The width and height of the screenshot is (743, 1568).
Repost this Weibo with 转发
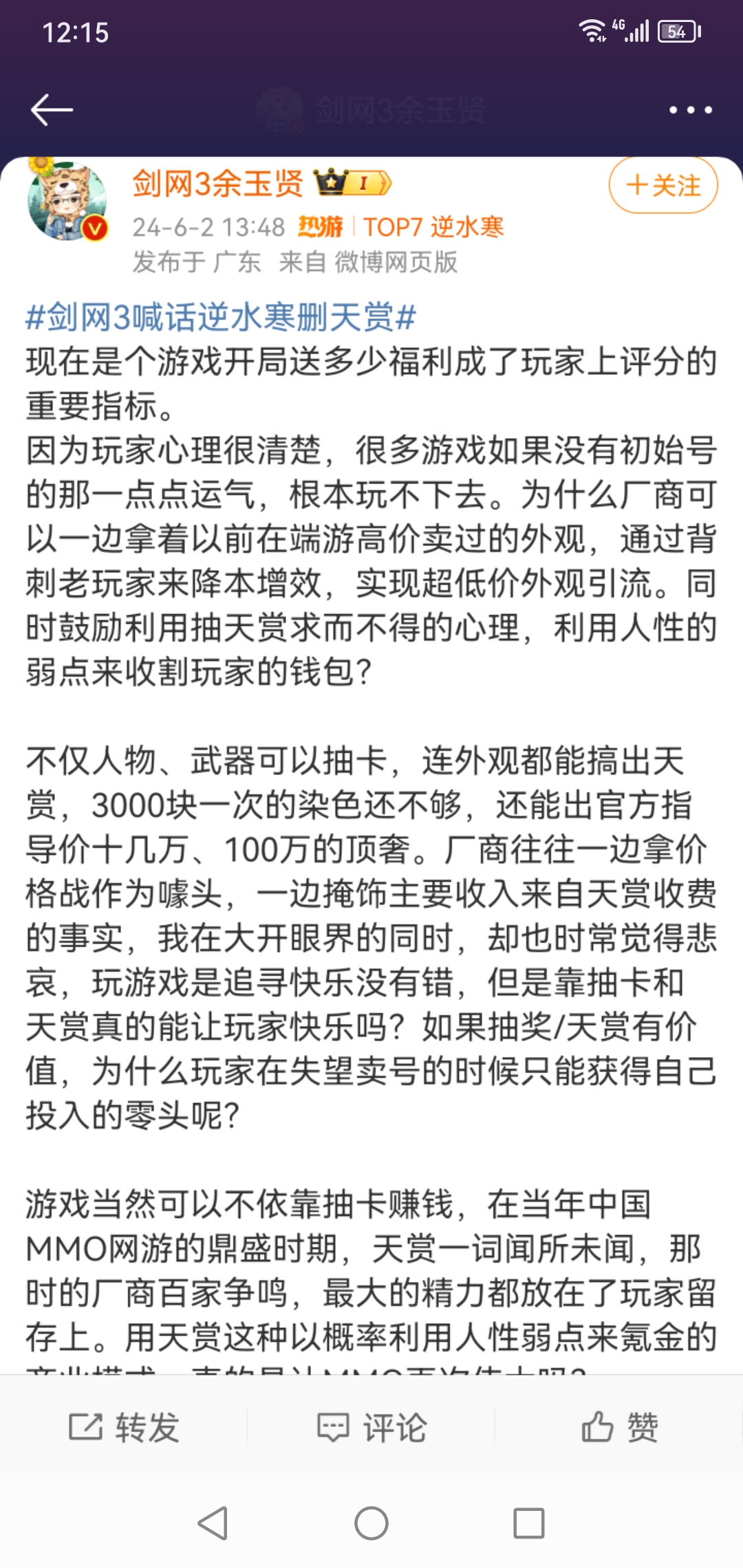pos(124,1427)
